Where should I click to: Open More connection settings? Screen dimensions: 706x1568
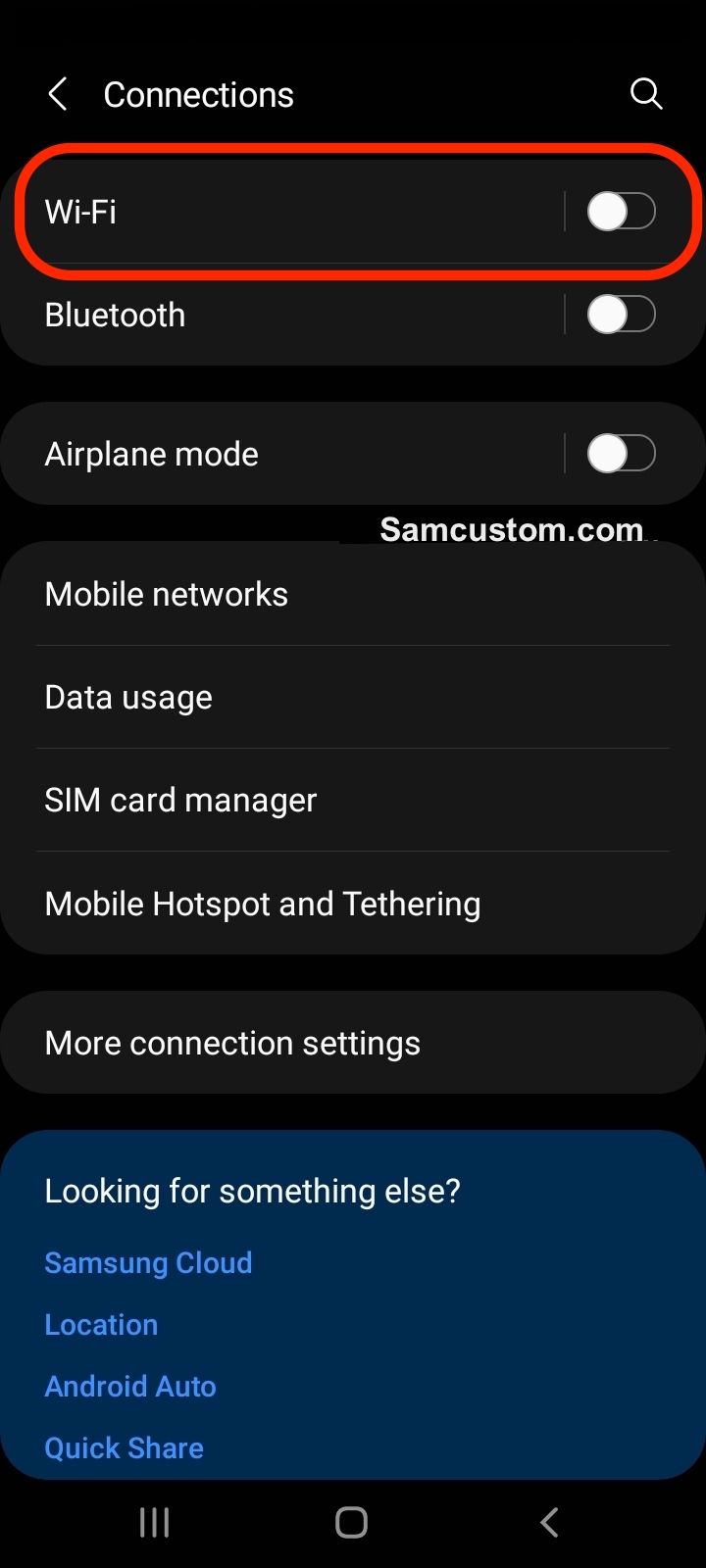coord(353,1043)
